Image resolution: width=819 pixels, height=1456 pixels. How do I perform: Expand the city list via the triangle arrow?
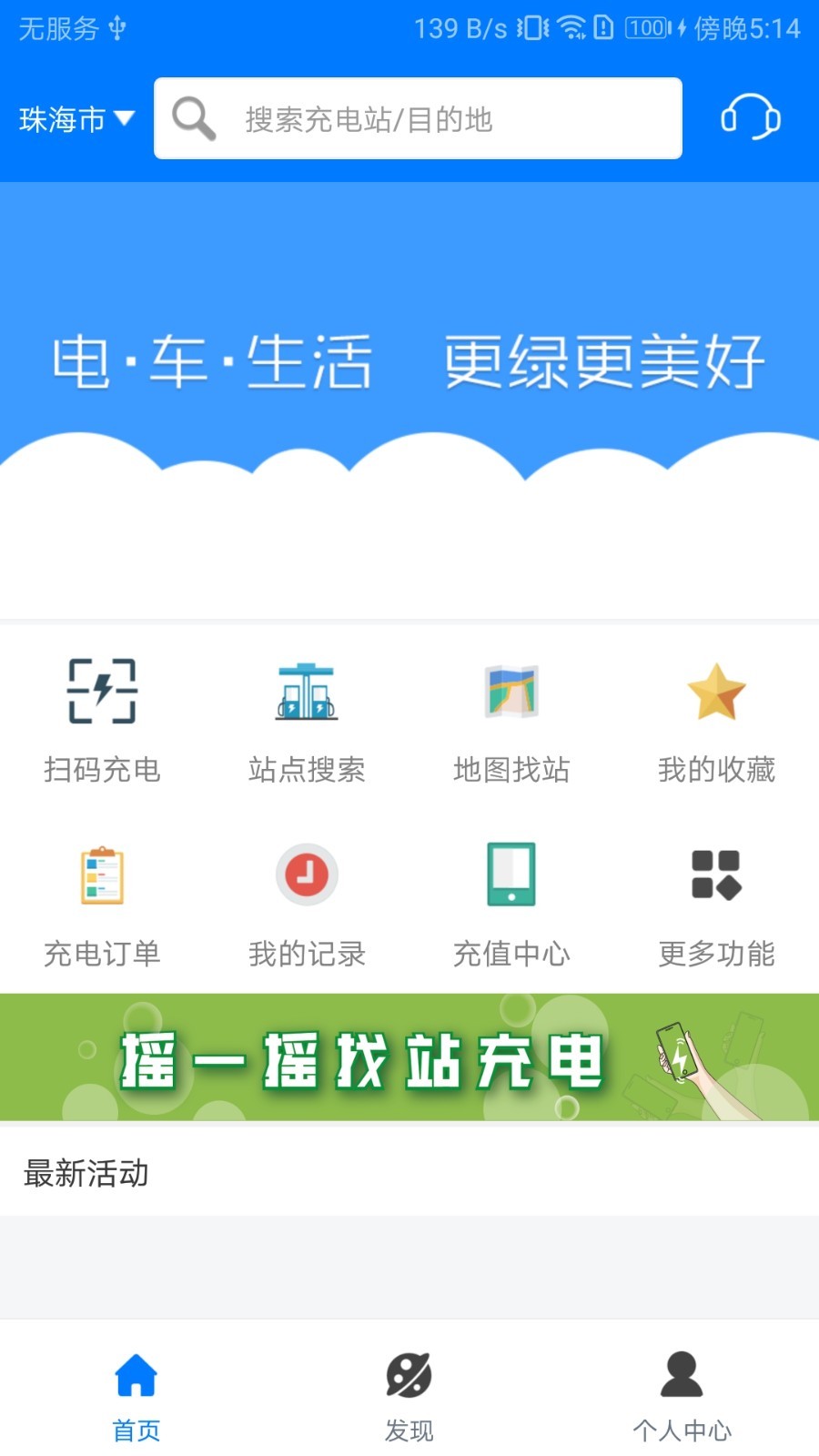tap(125, 118)
